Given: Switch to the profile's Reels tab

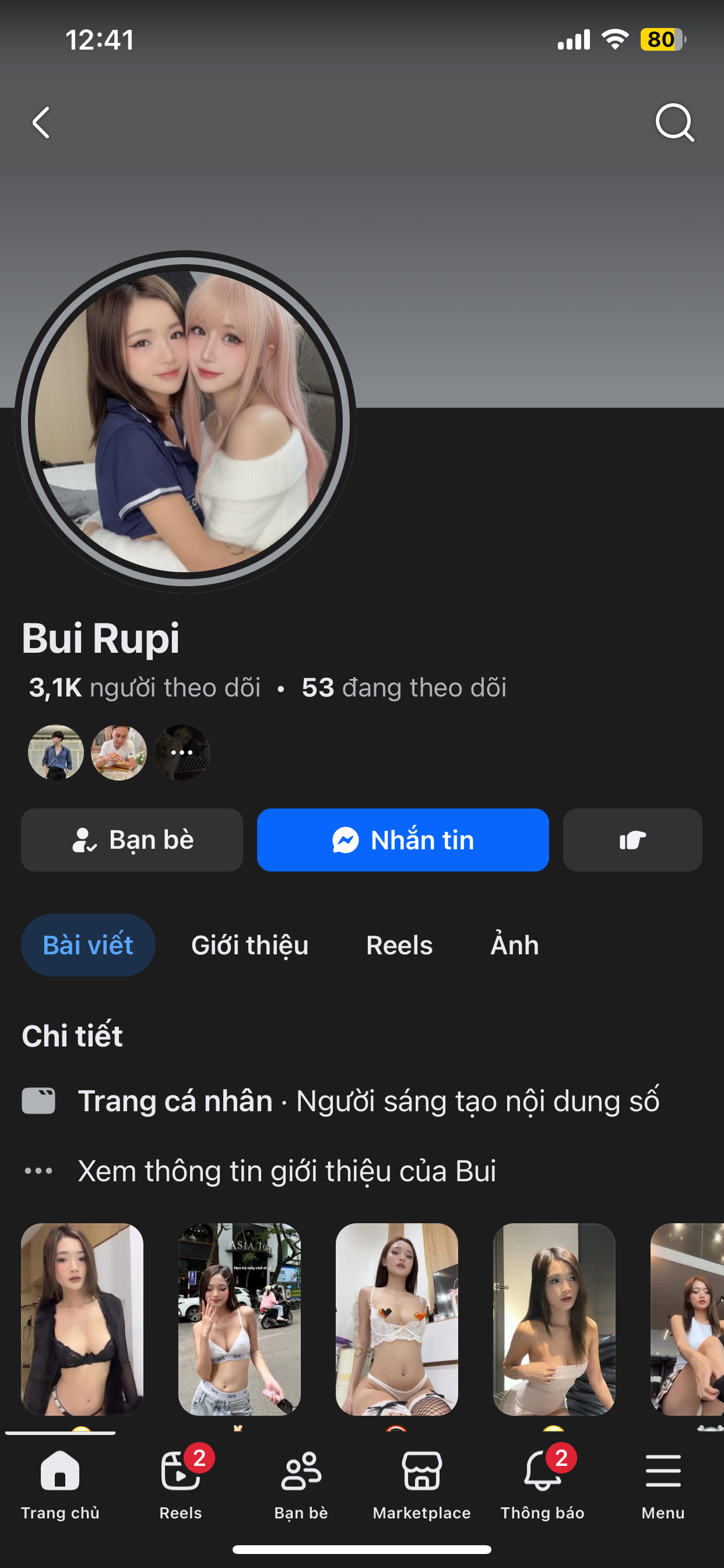Looking at the screenshot, I should click(x=399, y=946).
